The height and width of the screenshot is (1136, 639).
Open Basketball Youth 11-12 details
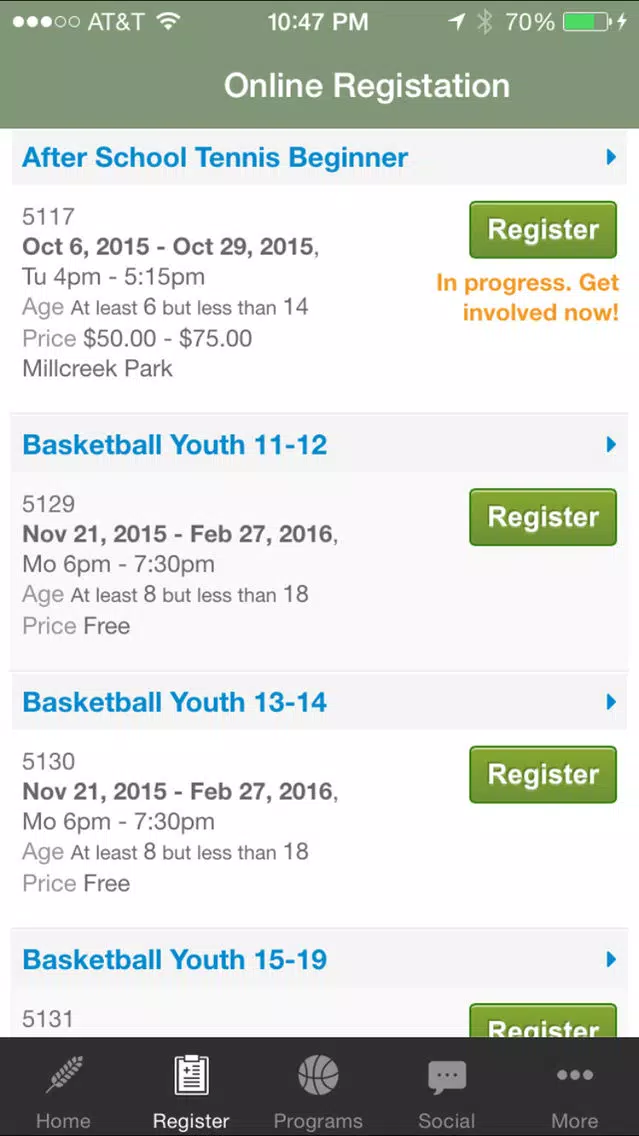click(x=319, y=444)
